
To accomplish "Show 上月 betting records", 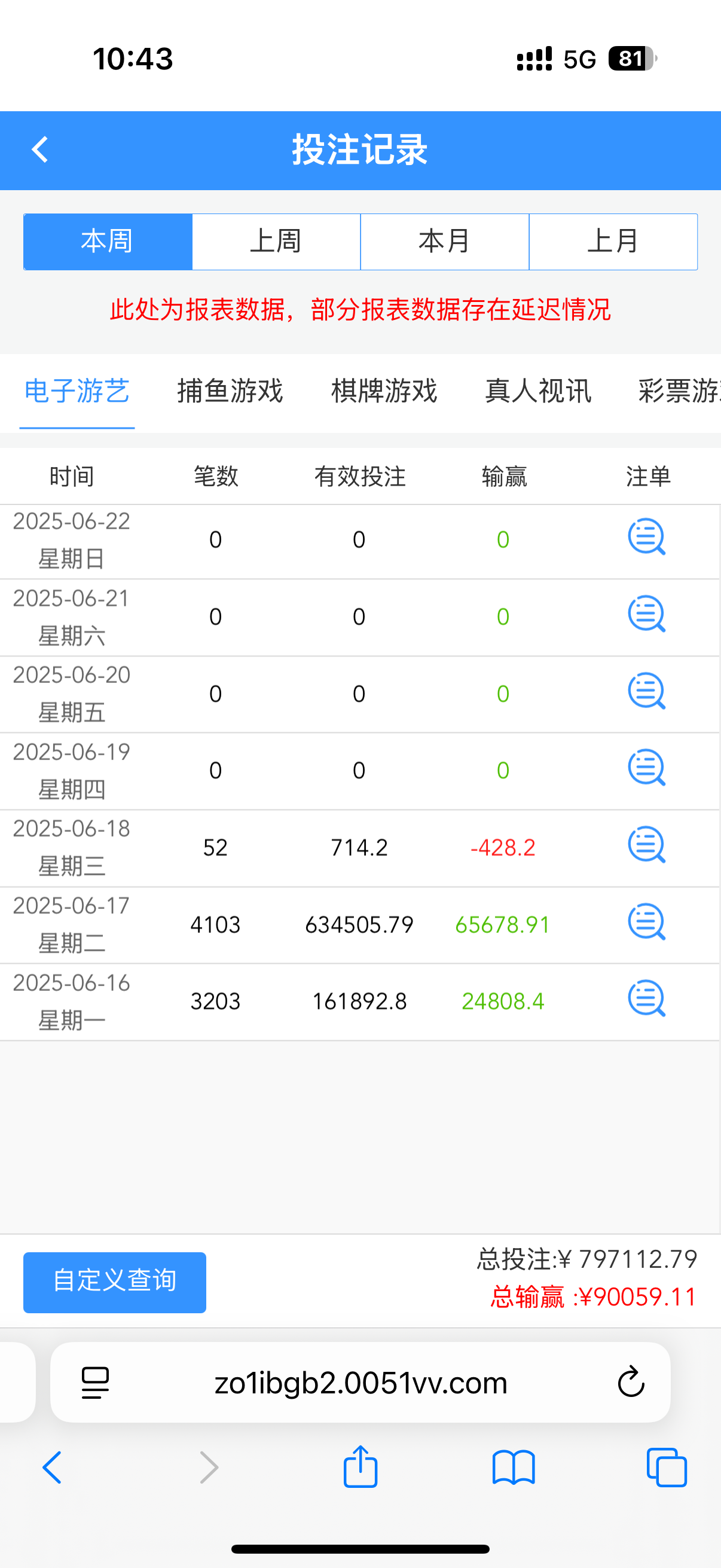I will point(613,242).
